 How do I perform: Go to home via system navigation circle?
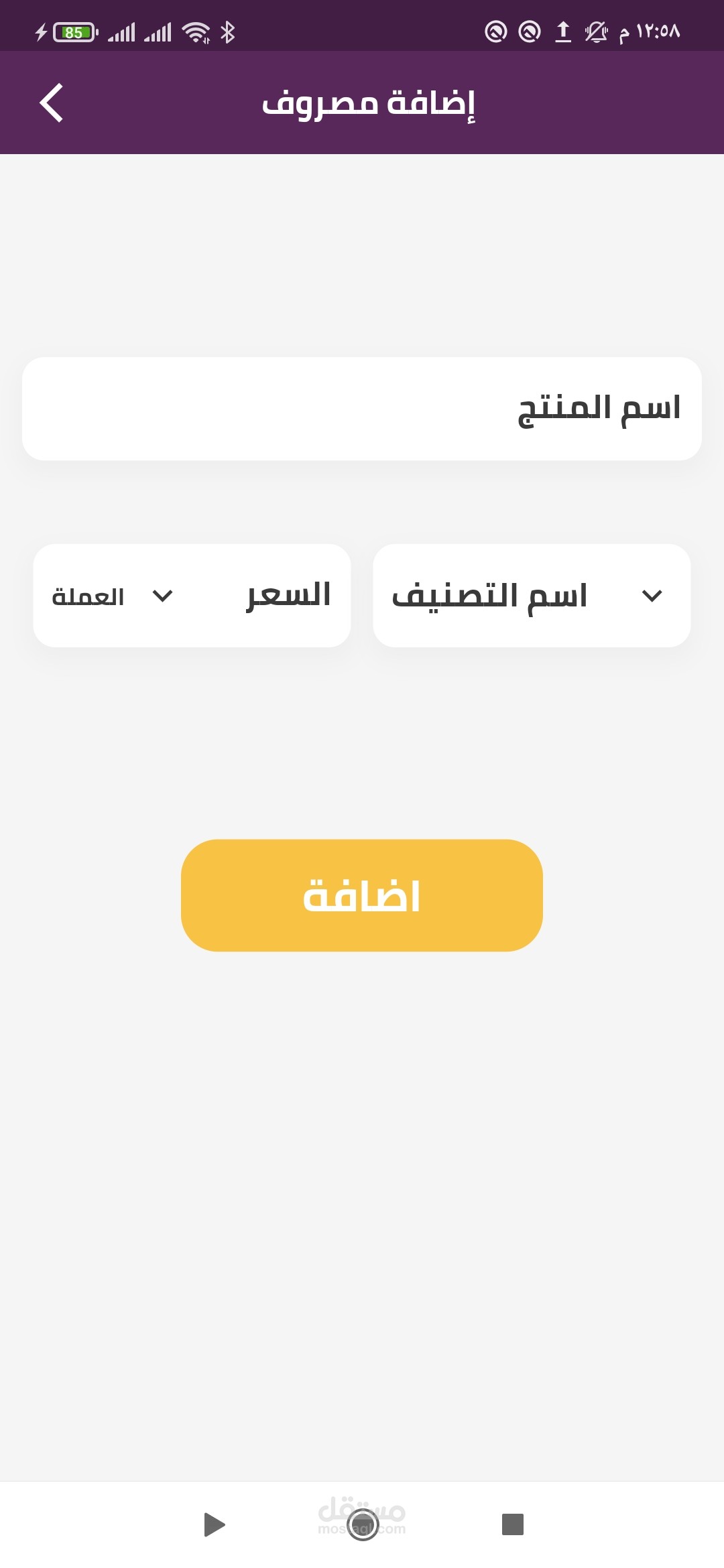click(x=363, y=1524)
